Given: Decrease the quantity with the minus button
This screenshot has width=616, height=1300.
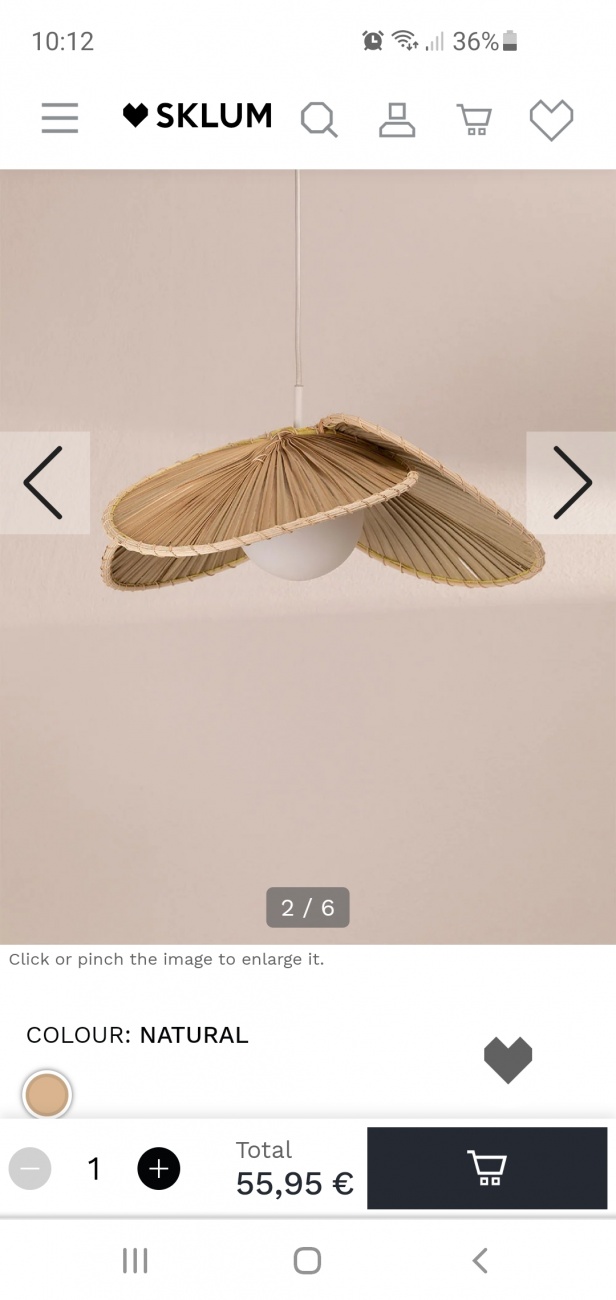Looking at the screenshot, I should click(30, 1168).
